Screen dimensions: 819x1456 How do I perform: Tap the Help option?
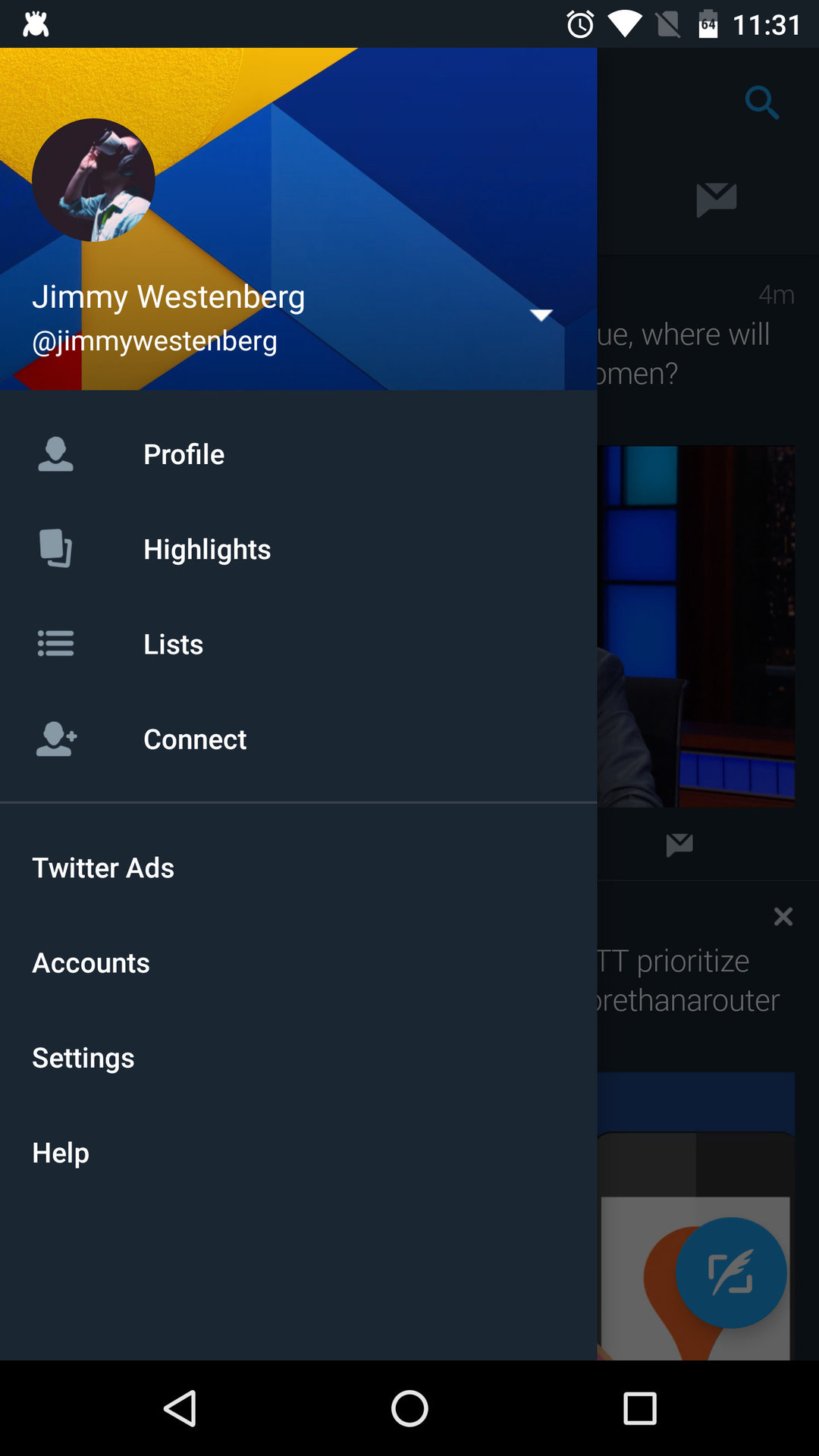click(61, 1153)
